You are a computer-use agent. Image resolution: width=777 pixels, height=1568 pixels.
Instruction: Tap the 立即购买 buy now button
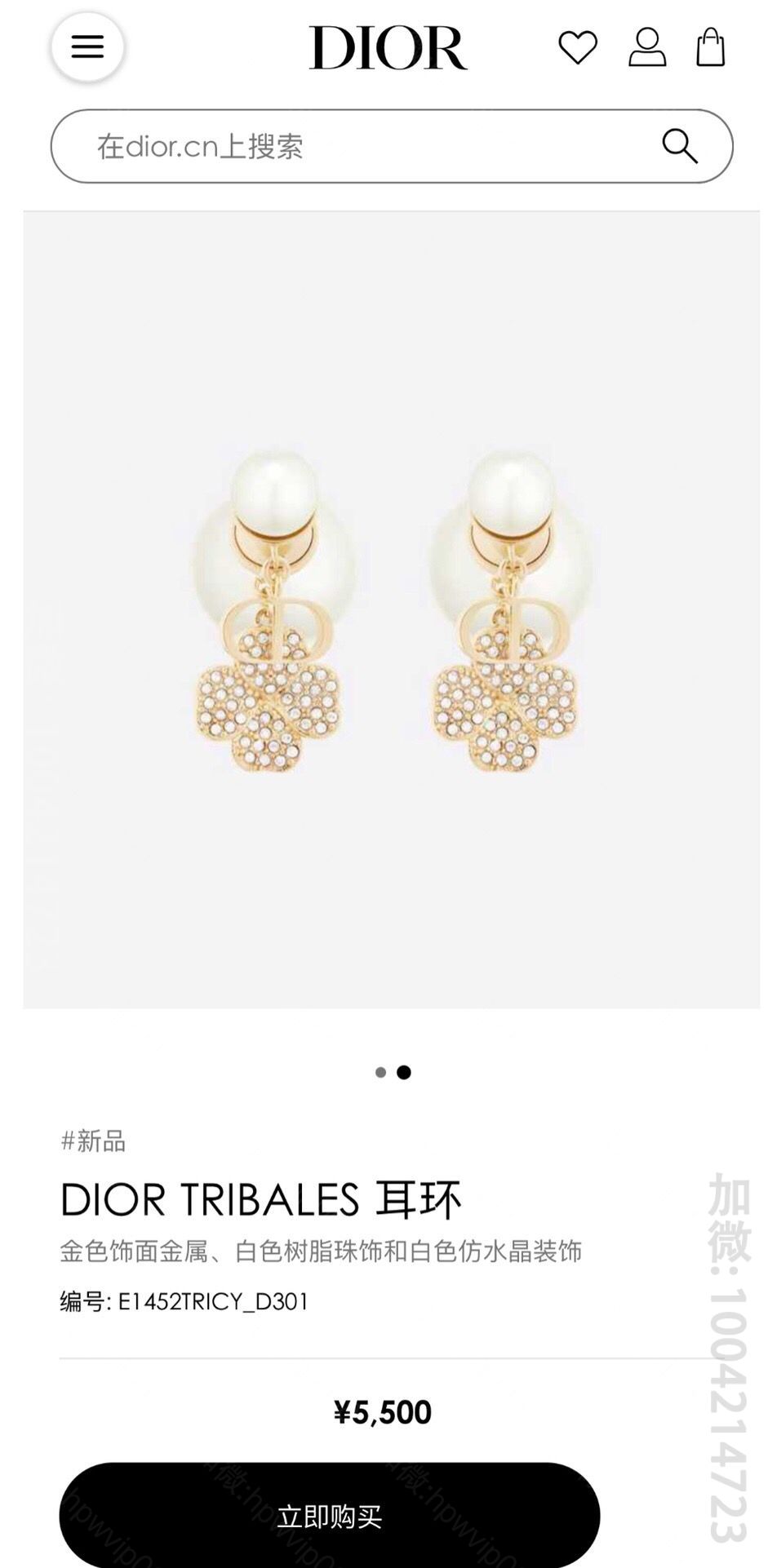(330, 1516)
